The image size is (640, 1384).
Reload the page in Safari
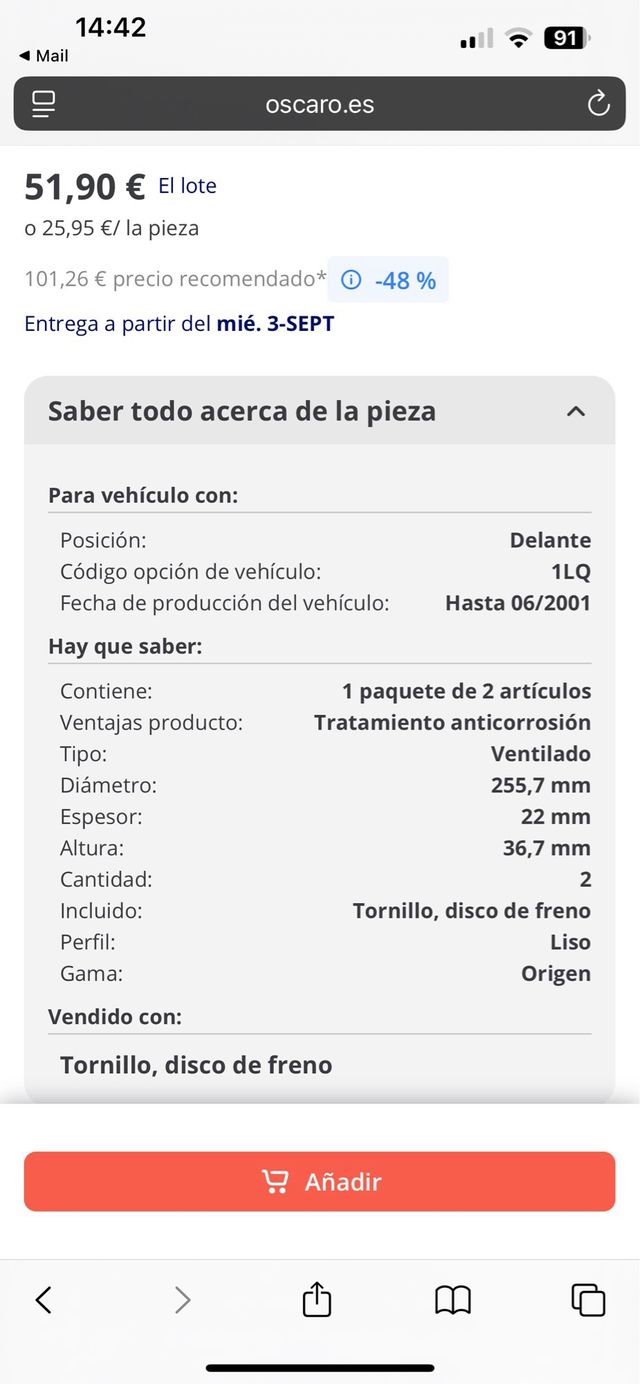(x=598, y=104)
